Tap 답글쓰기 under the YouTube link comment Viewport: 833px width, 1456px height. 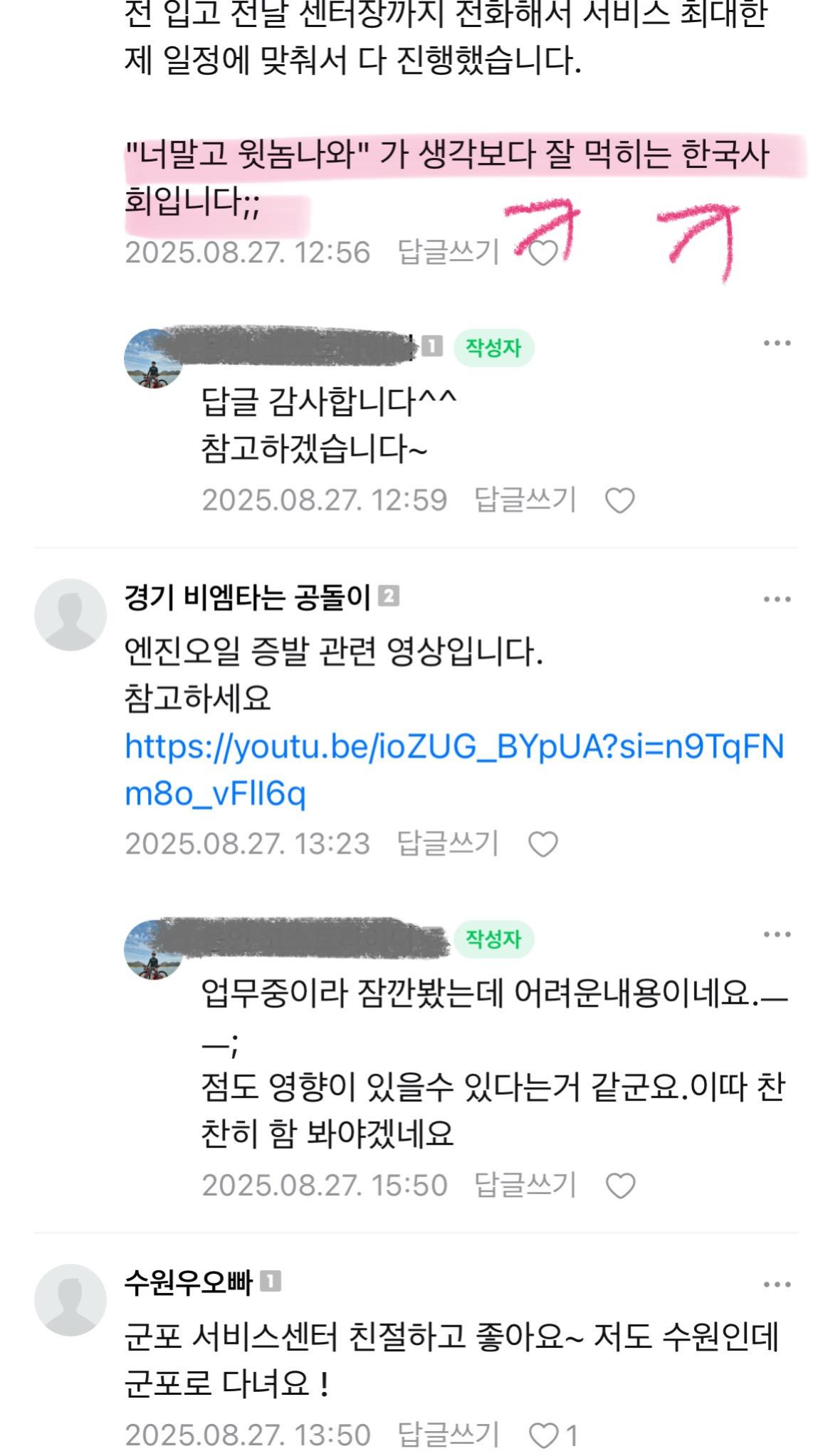(x=449, y=843)
